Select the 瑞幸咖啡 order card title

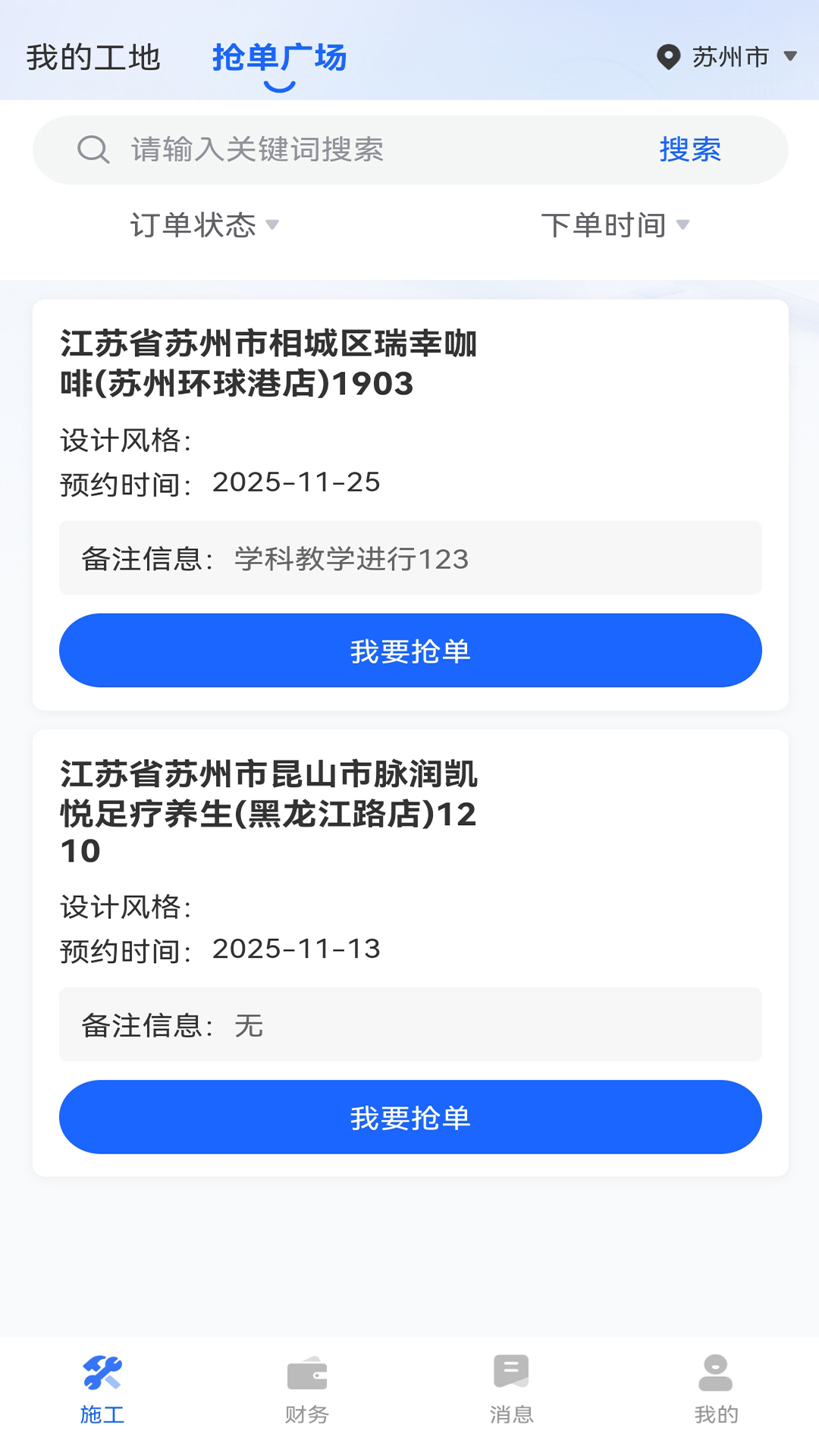[x=269, y=366]
